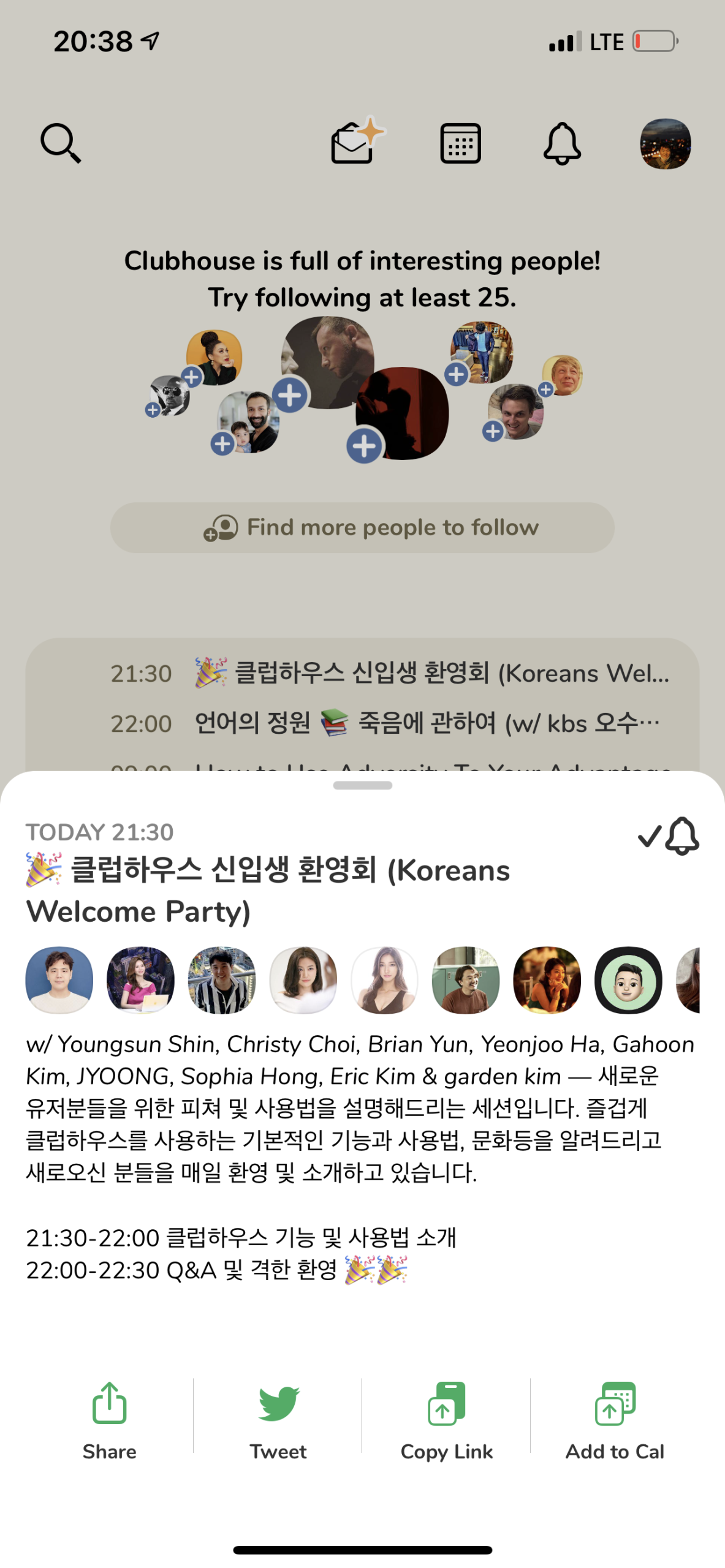725x1568 pixels.
Task: Tap Find more people to follow
Action: 362,527
